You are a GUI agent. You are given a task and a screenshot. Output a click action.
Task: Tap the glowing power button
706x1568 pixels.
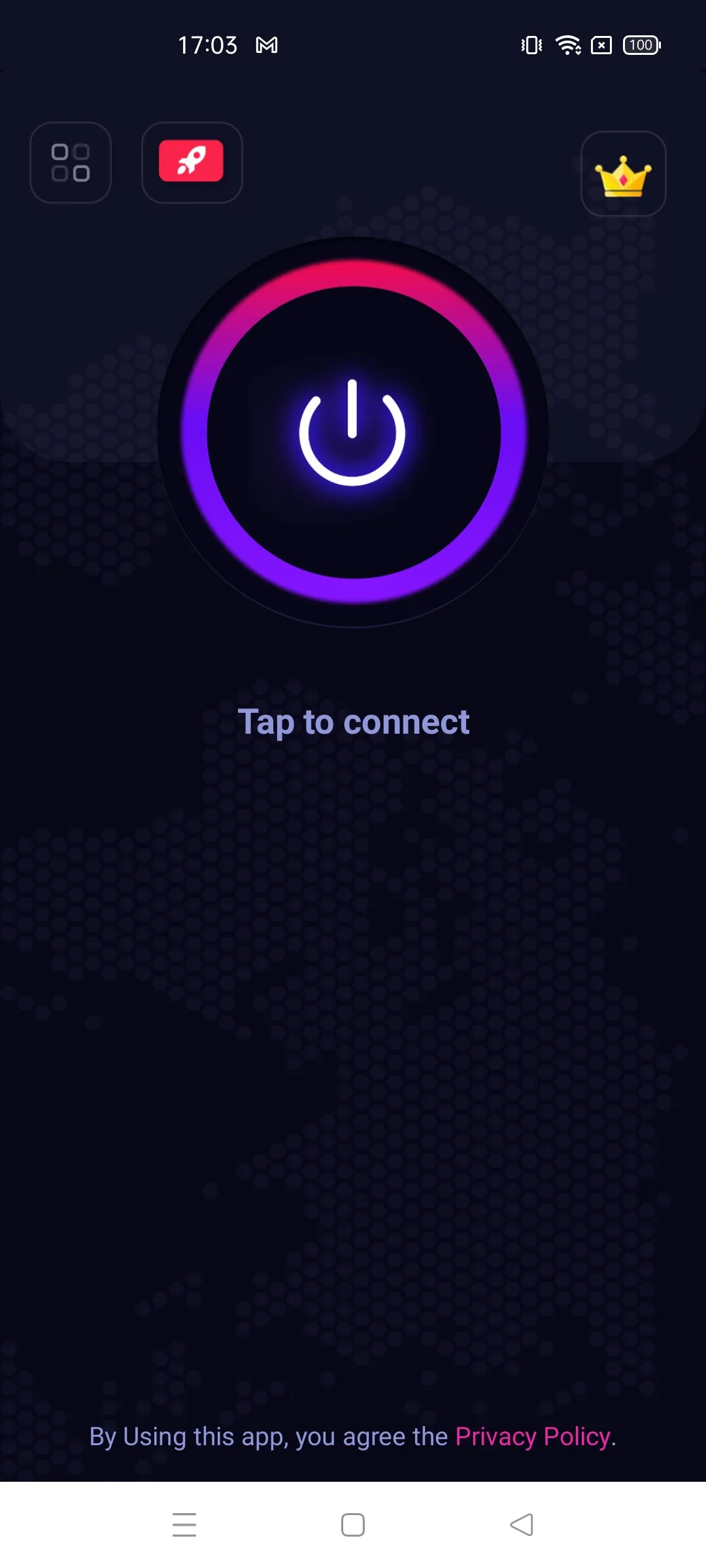point(353,431)
